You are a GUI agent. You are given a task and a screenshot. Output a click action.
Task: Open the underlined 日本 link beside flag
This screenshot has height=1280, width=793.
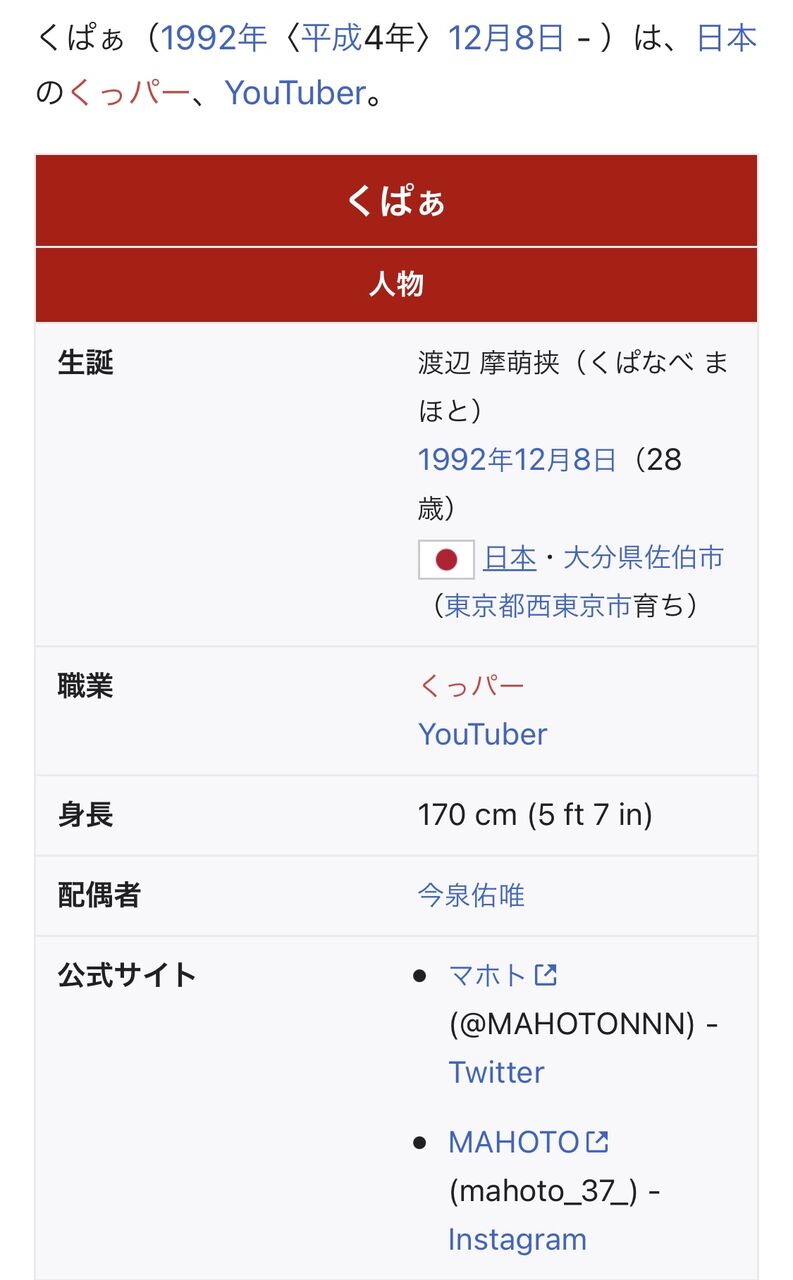[510, 557]
